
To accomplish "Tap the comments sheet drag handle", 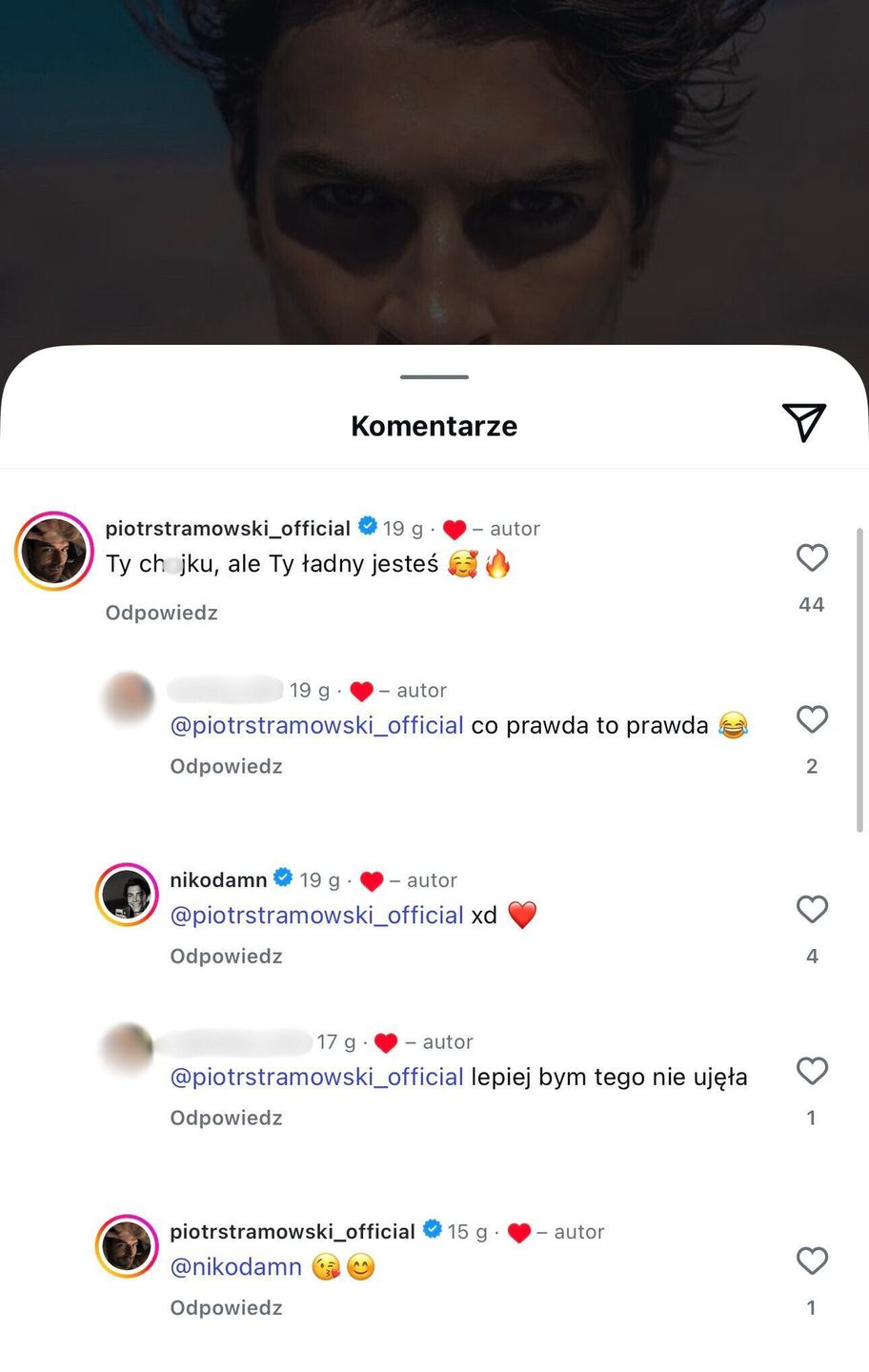I will pyautogui.click(x=434, y=377).
